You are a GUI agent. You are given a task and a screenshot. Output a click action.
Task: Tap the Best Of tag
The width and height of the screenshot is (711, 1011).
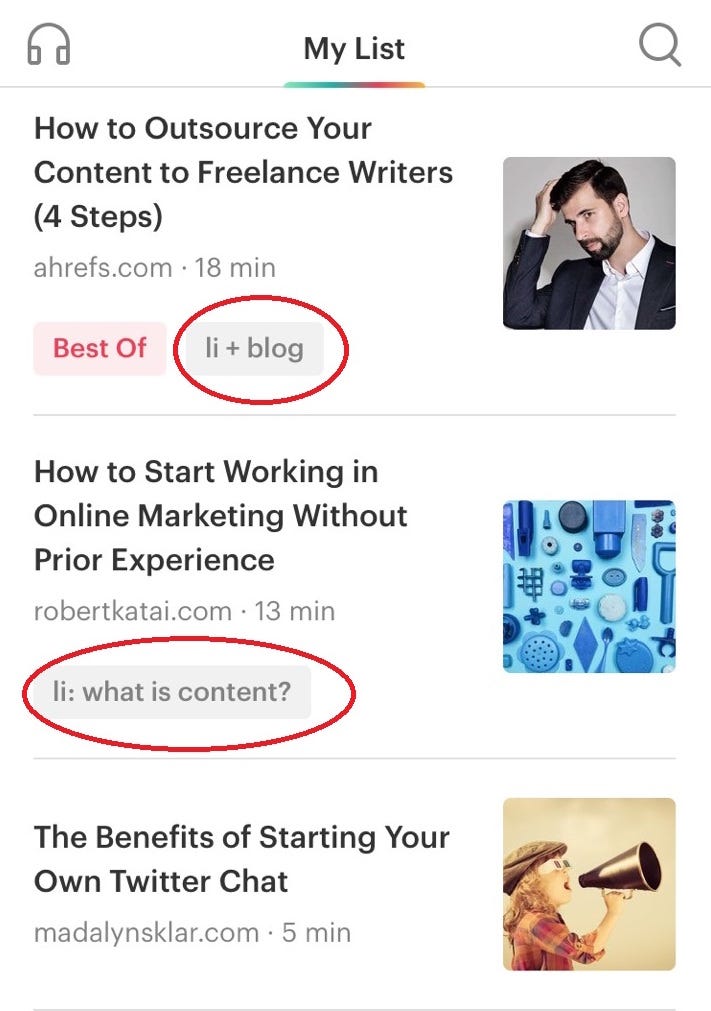click(100, 348)
